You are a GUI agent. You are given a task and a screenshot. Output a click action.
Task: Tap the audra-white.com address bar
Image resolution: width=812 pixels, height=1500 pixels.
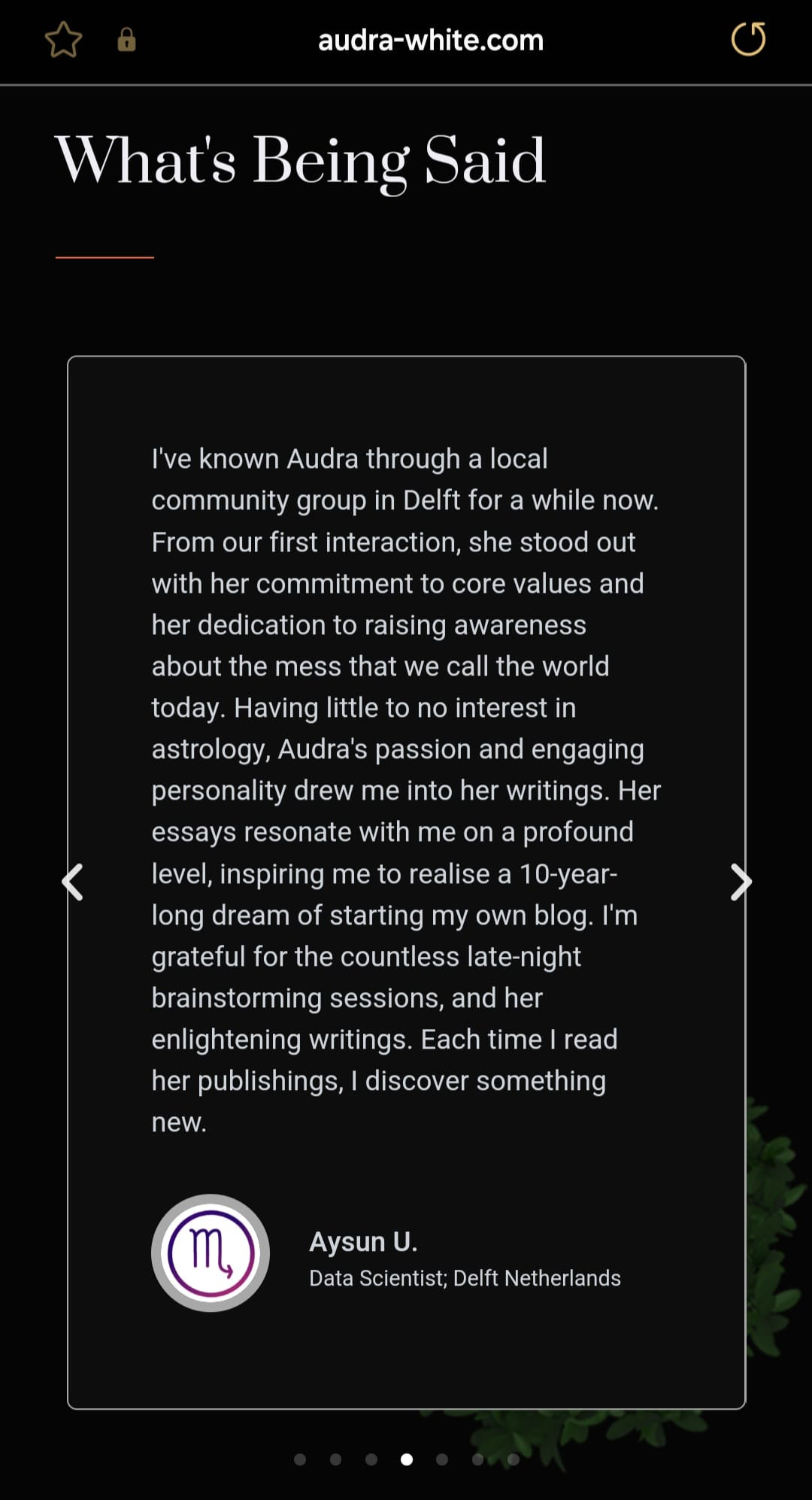[431, 40]
